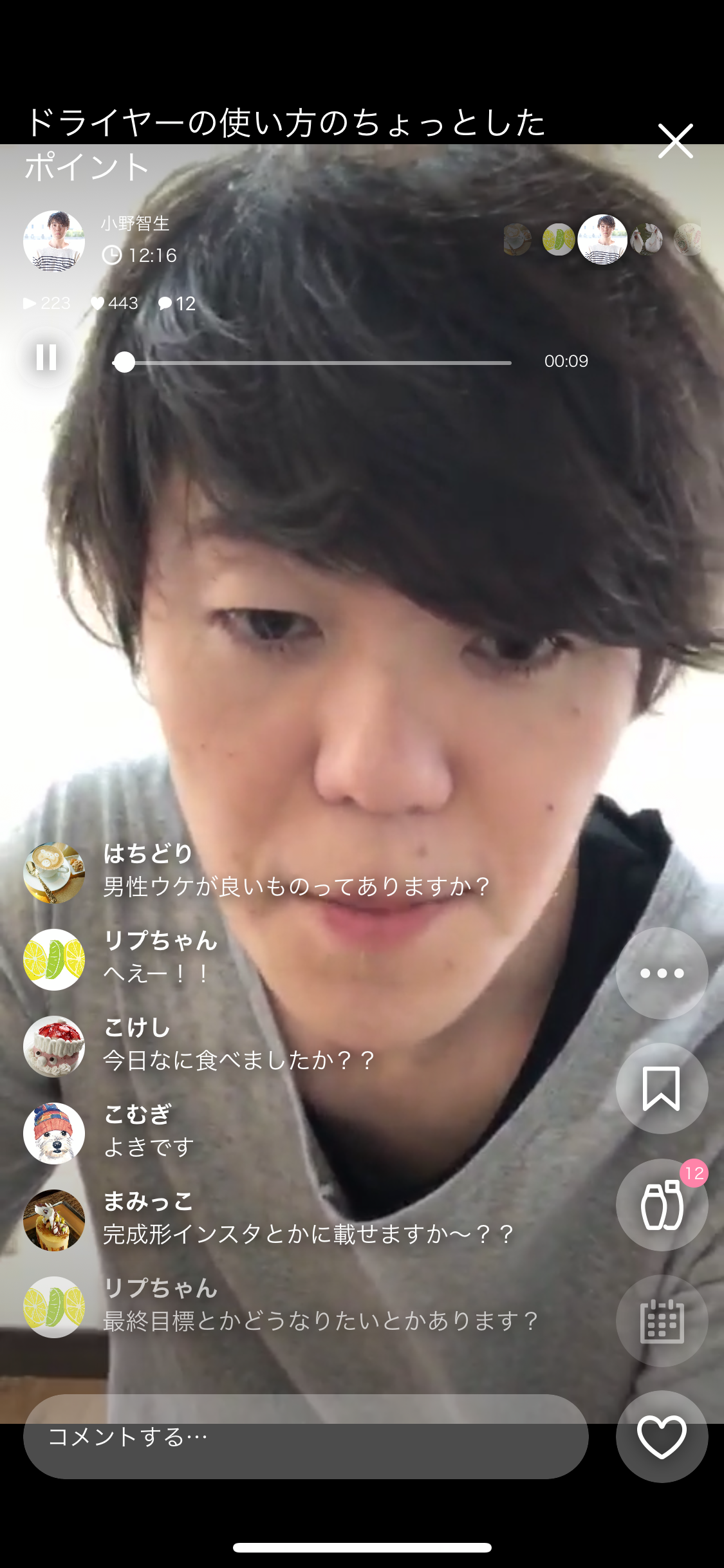Screen dimensions: 724x1568
Task: Open こむぎ's profile picture
Action: point(54,1134)
